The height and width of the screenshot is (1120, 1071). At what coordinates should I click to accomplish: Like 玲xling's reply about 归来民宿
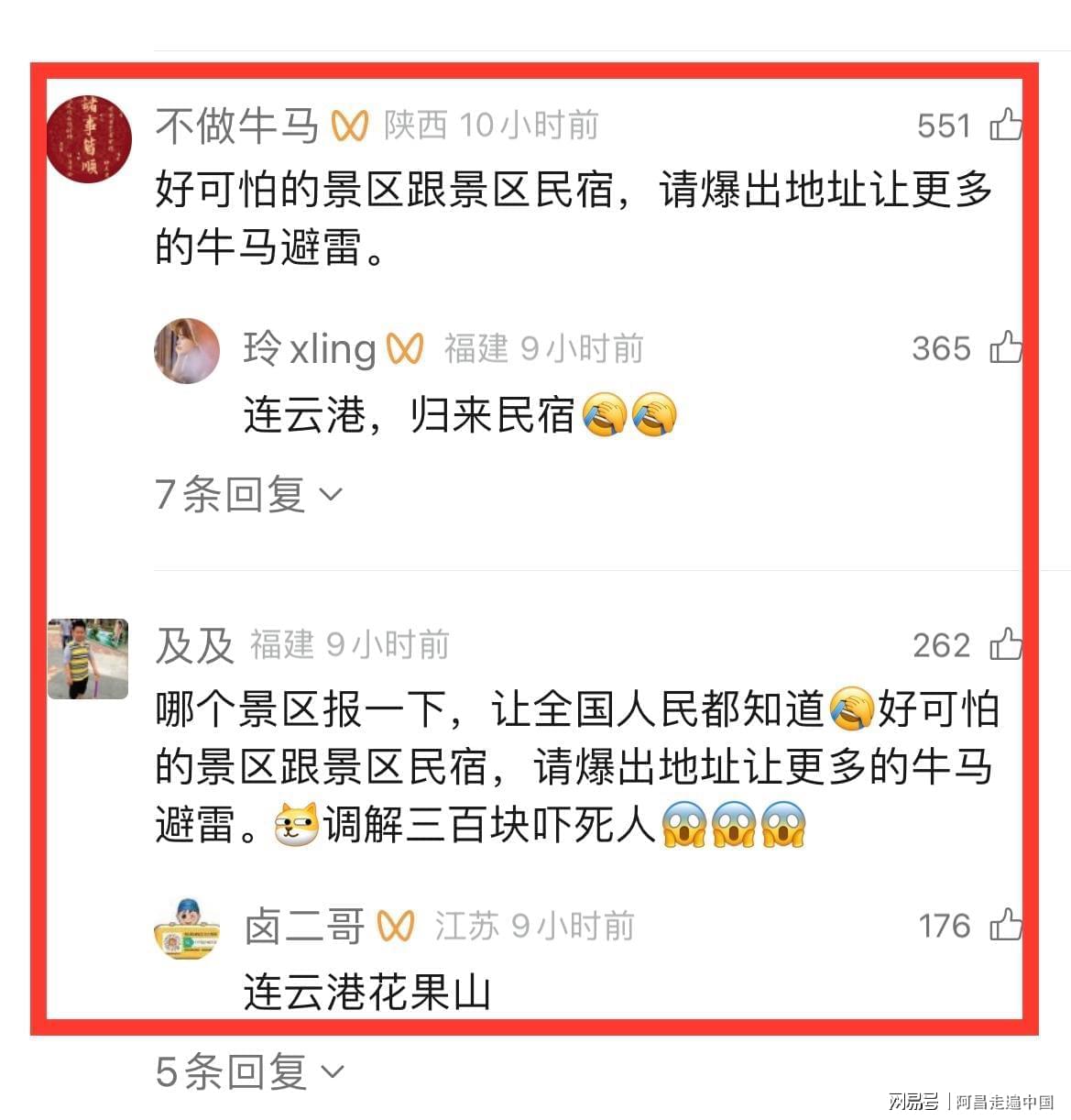[1005, 348]
